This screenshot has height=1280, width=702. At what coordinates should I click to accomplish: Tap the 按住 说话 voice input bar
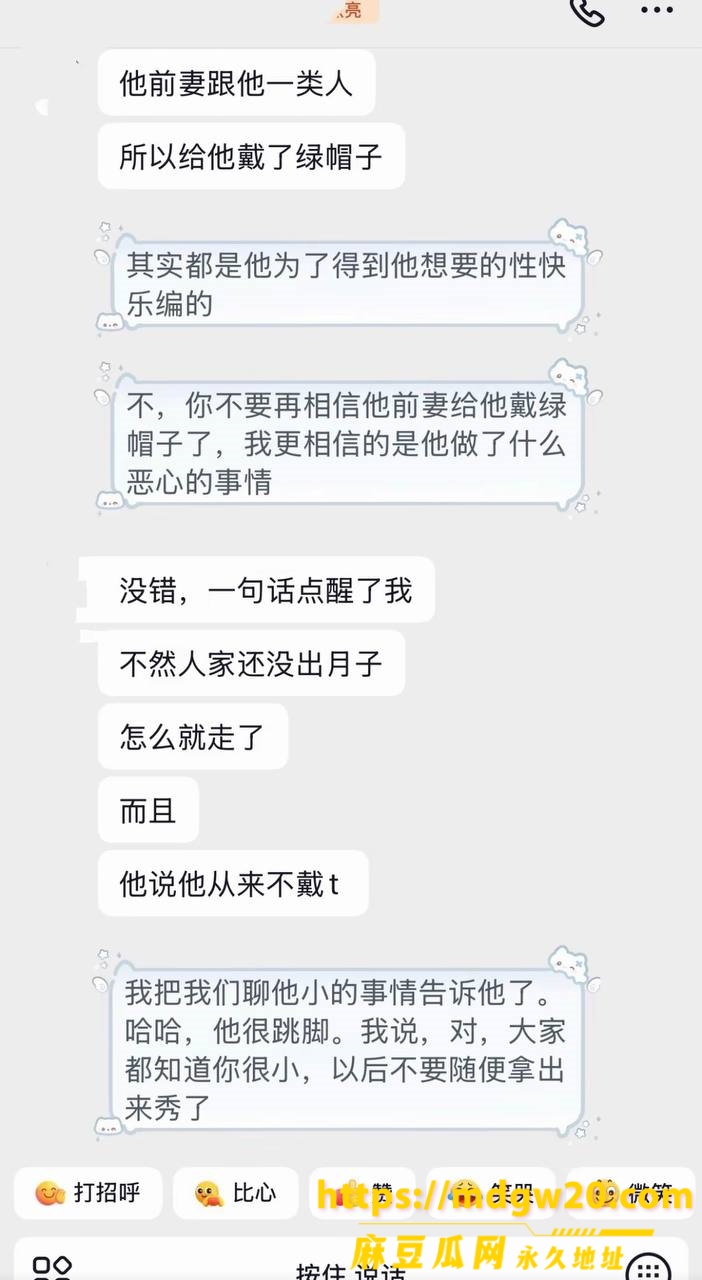[x=351, y=1266]
